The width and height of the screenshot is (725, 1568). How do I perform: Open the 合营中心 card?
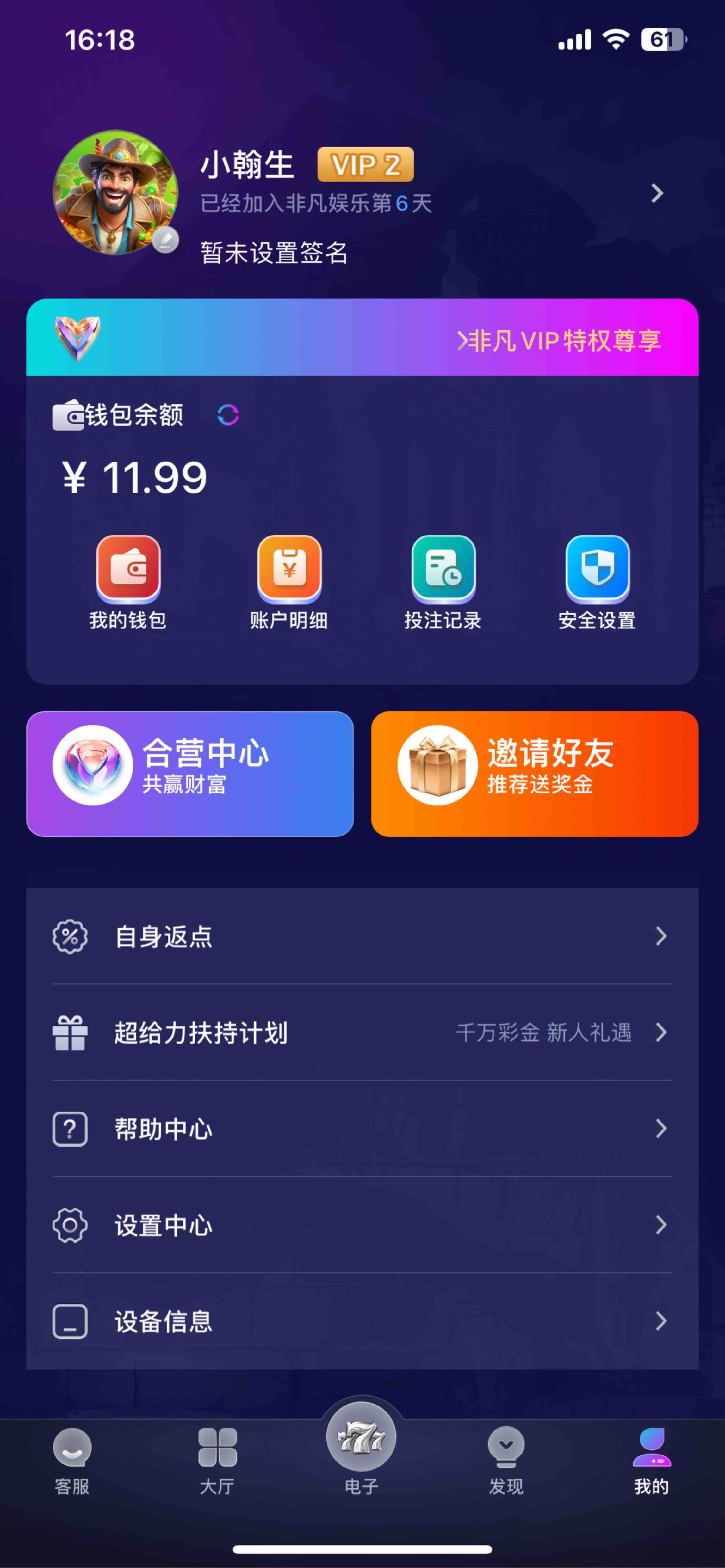[x=190, y=773]
